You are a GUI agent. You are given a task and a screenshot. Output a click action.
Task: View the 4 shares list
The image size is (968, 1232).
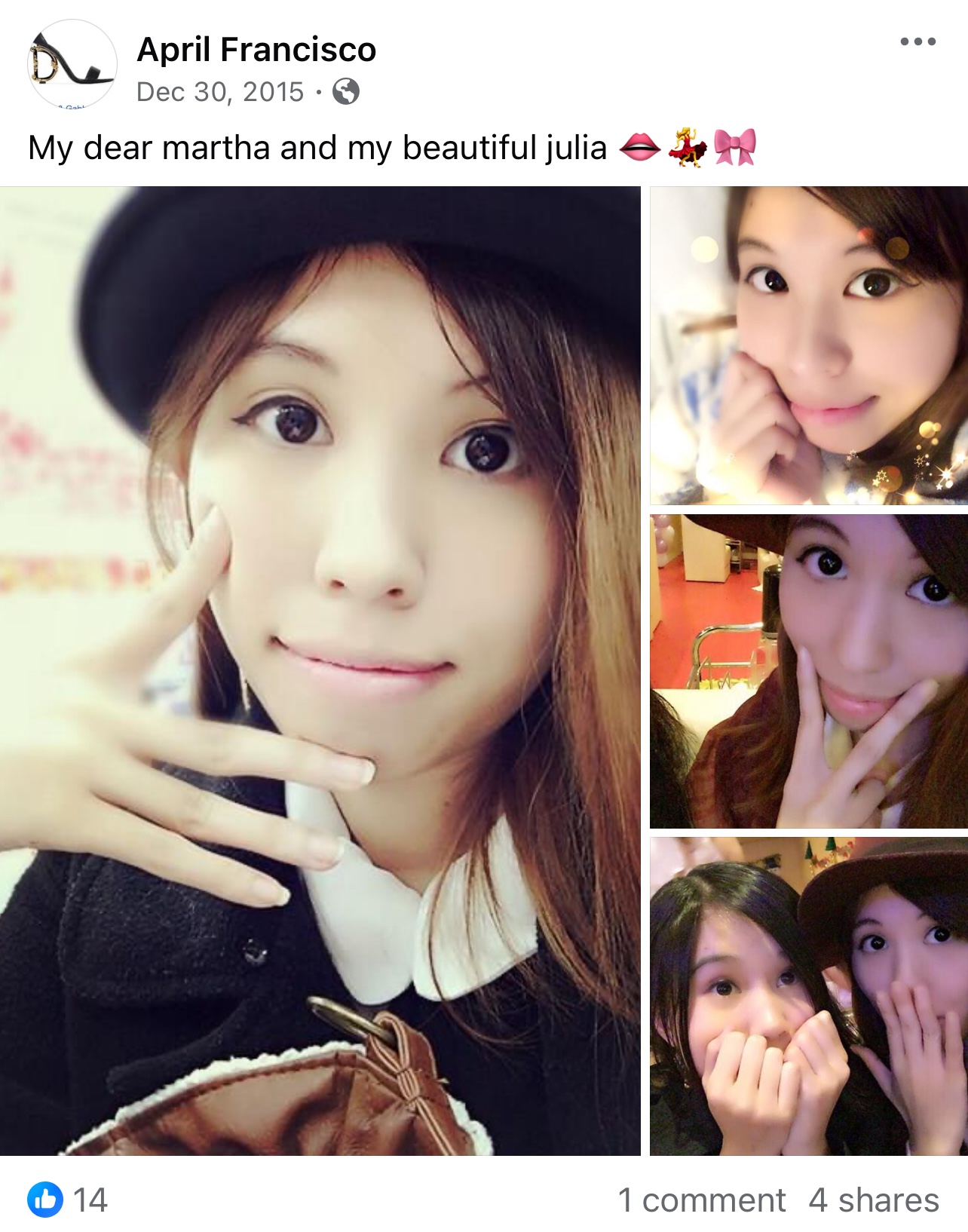tap(873, 1200)
